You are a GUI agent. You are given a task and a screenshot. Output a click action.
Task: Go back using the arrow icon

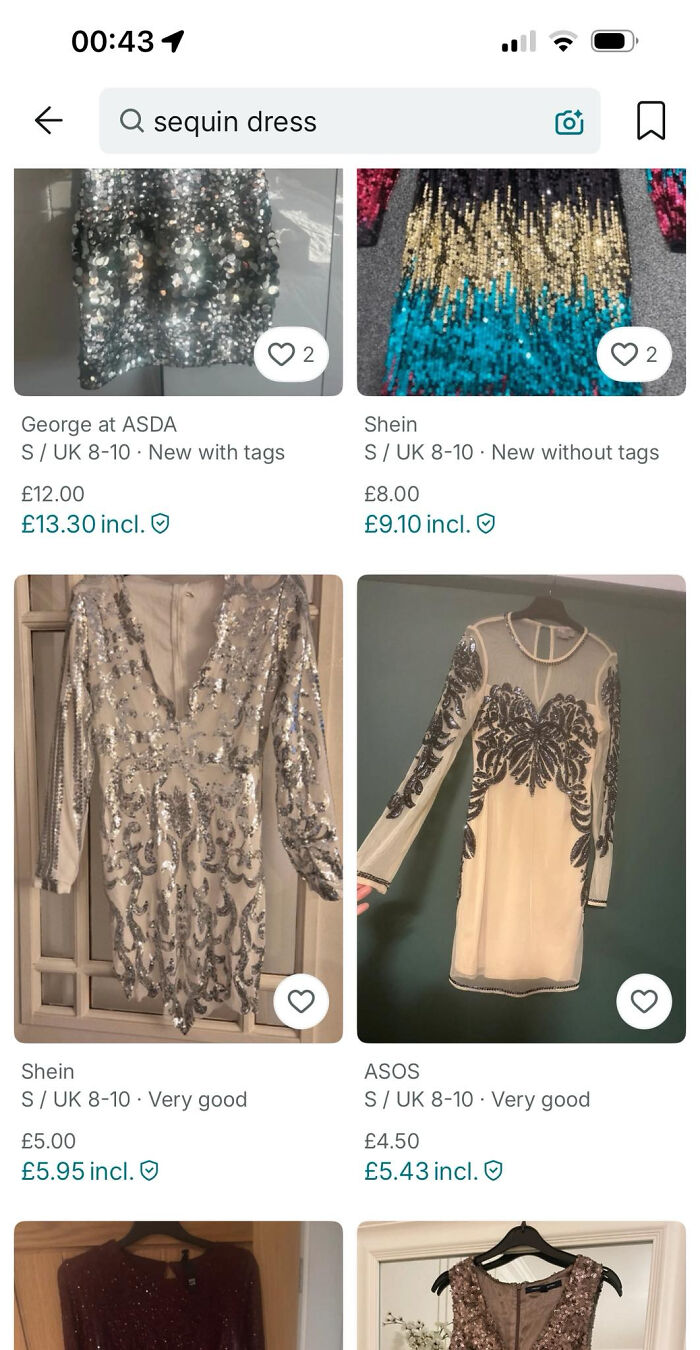click(x=48, y=121)
